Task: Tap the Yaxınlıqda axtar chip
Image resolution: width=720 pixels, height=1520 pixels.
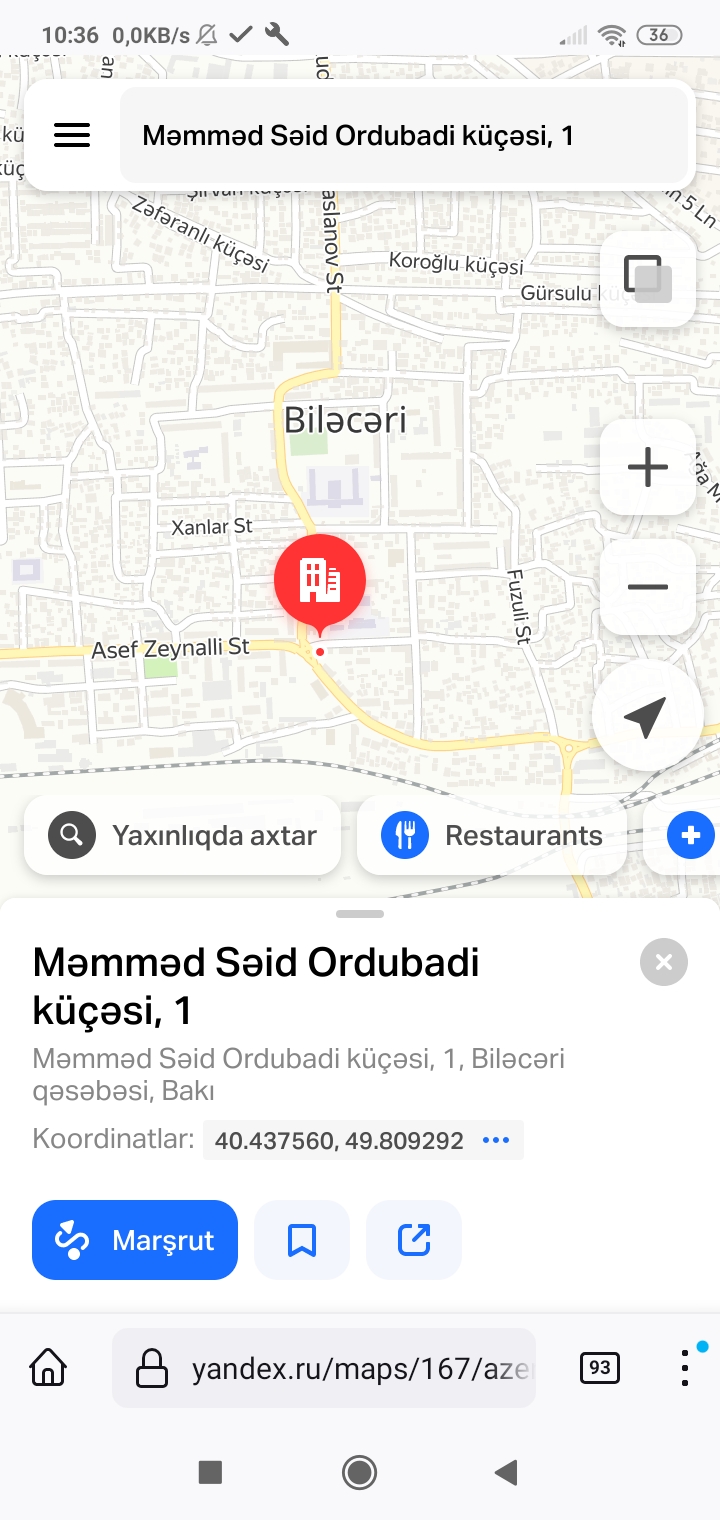Action: (x=182, y=835)
